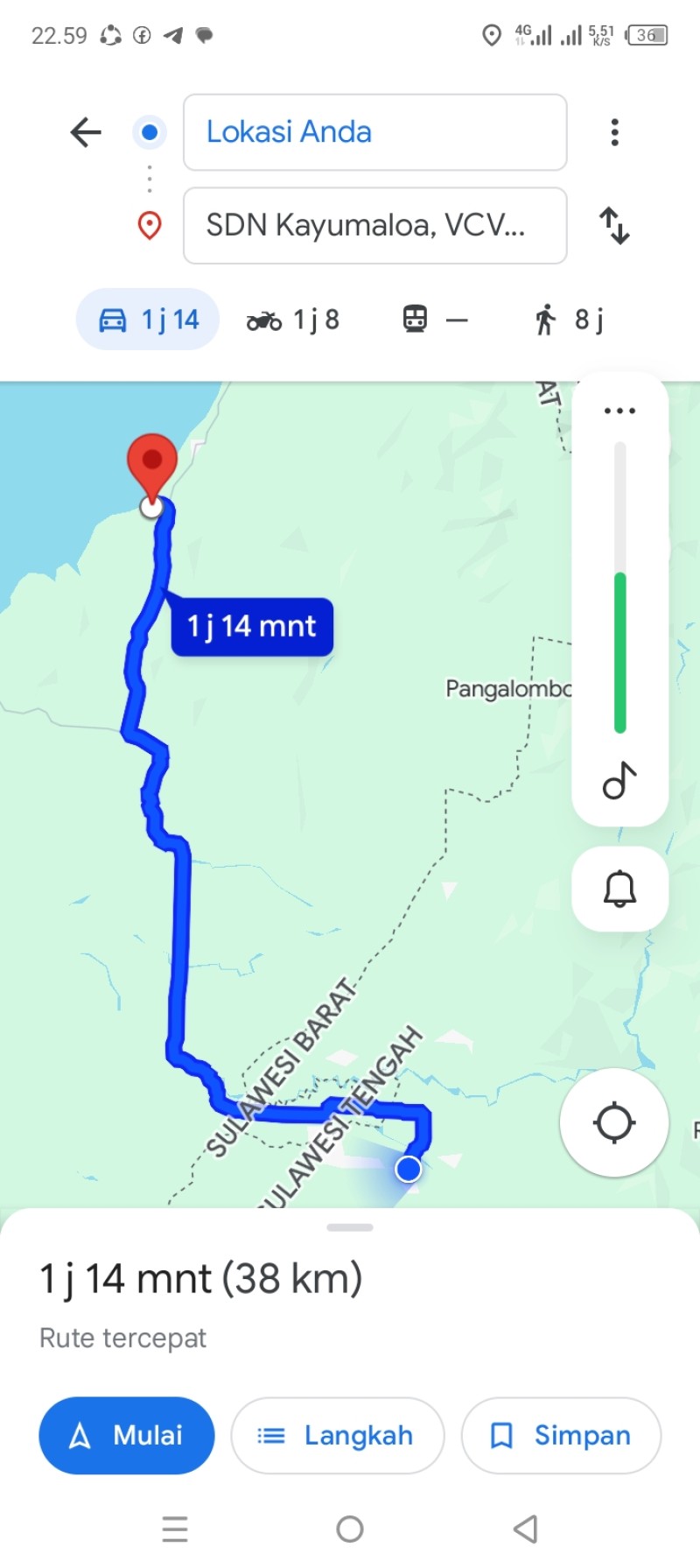700x1568 pixels.
Task: Swap start and destination points
Action: click(614, 226)
